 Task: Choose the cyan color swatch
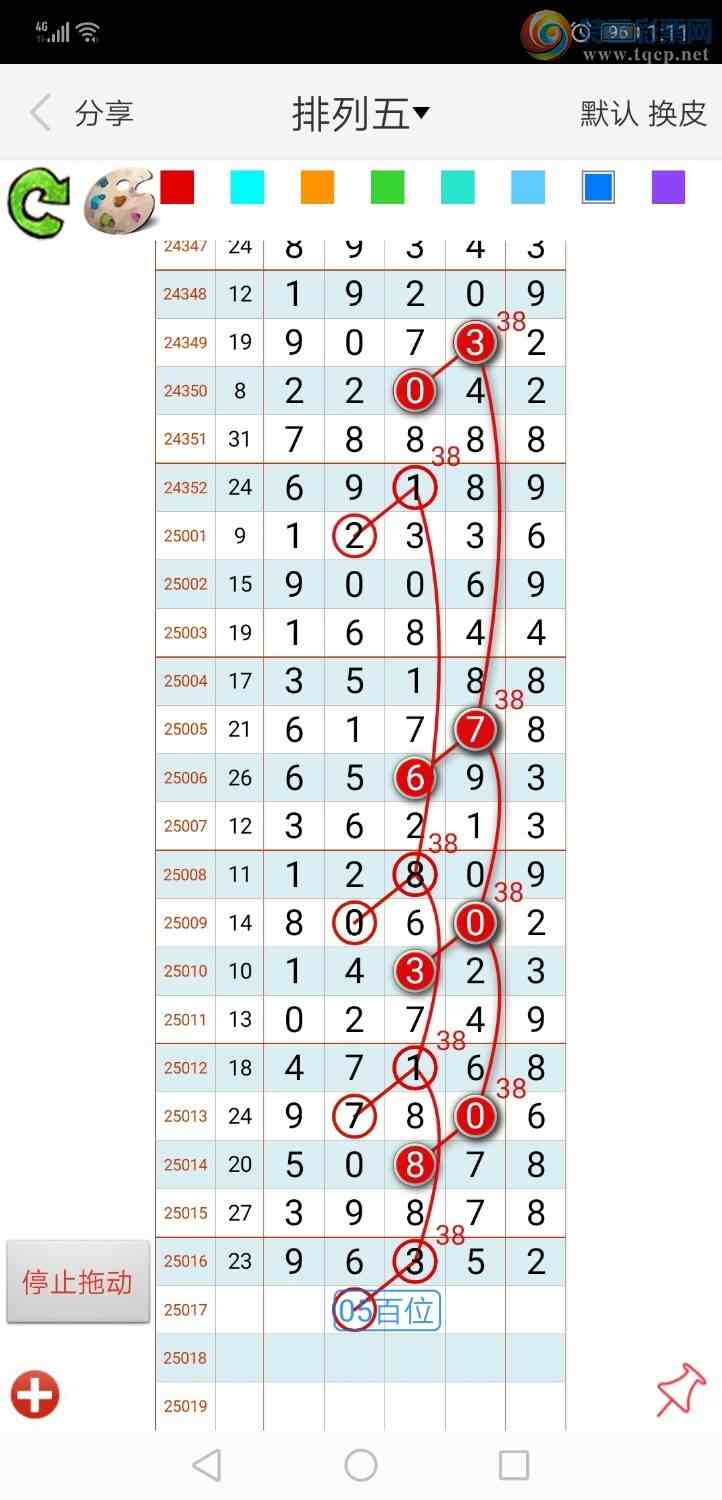(247, 187)
